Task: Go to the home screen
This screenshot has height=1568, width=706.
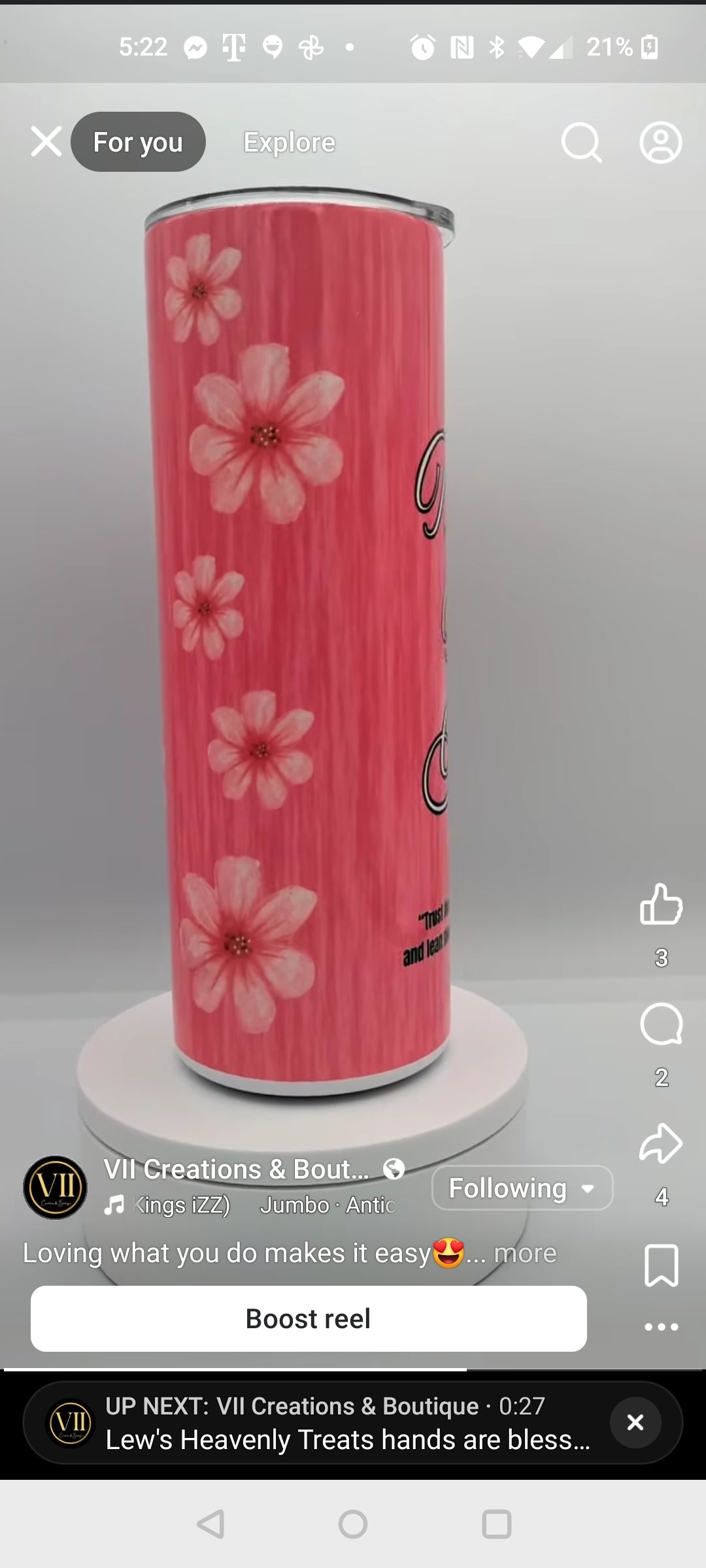Action: (x=353, y=1524)
